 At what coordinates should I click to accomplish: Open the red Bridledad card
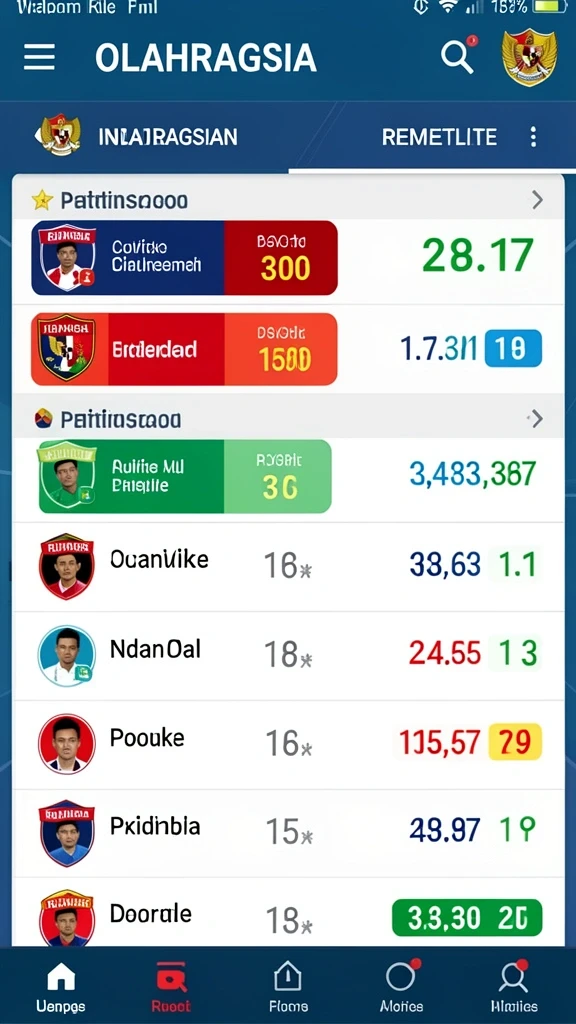[x=184, y=349]
